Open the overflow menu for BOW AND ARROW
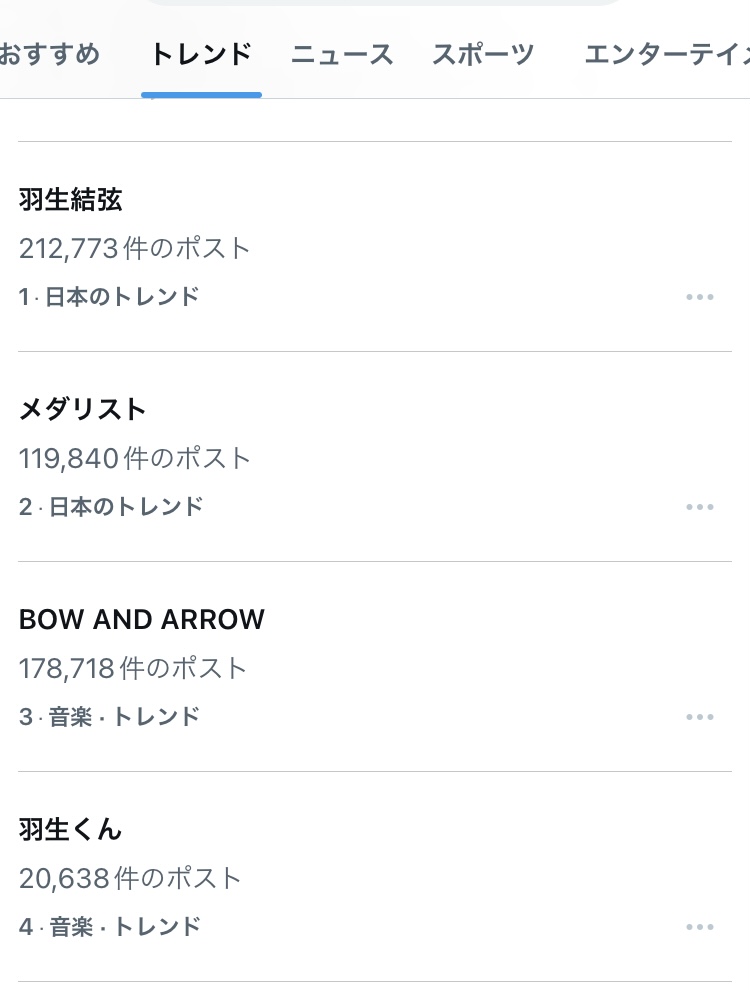Screen dimensions: 750x990 point(700,717)
